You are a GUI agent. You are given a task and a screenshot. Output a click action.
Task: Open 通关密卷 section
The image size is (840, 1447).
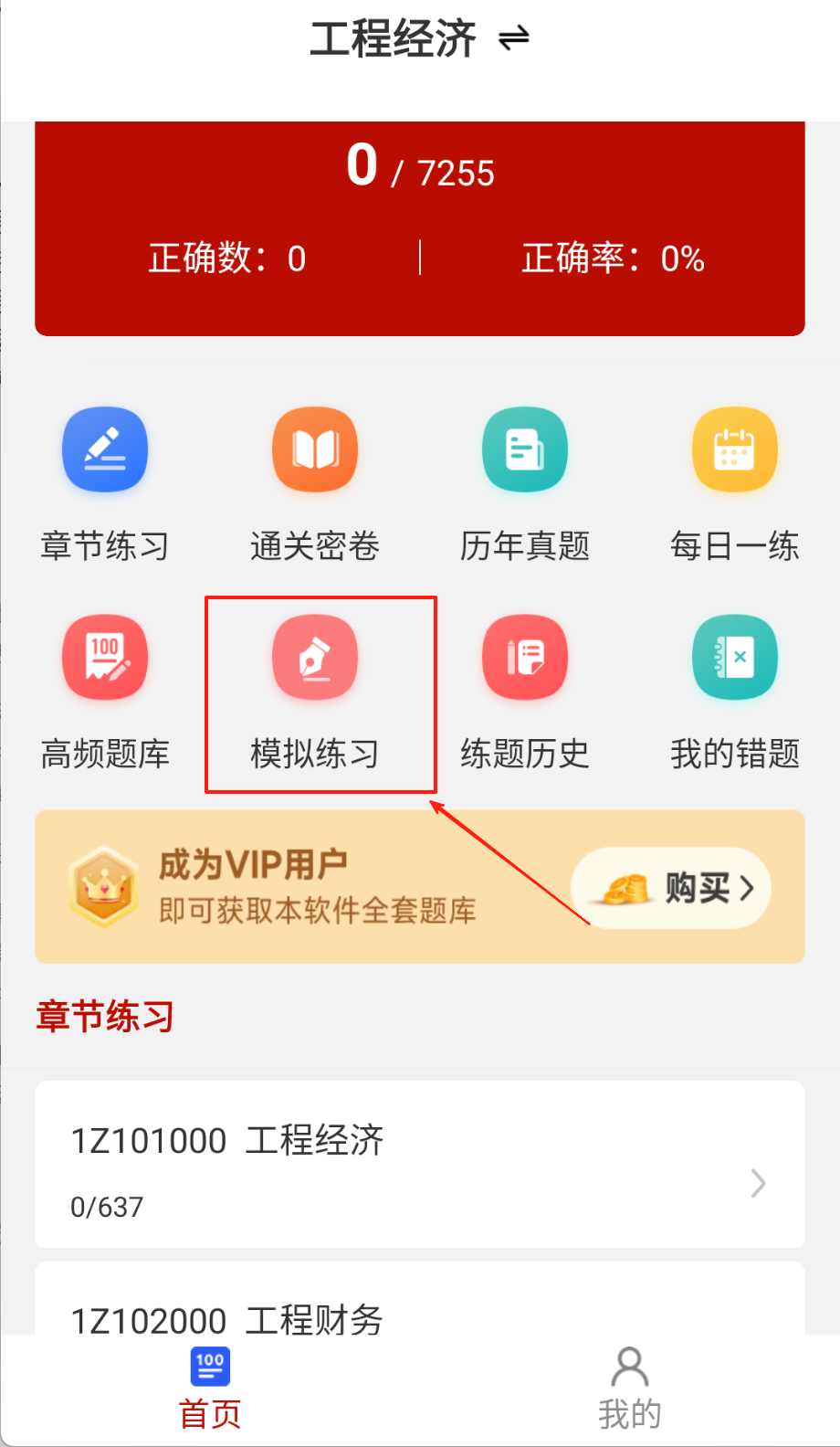tap(315, 449)
